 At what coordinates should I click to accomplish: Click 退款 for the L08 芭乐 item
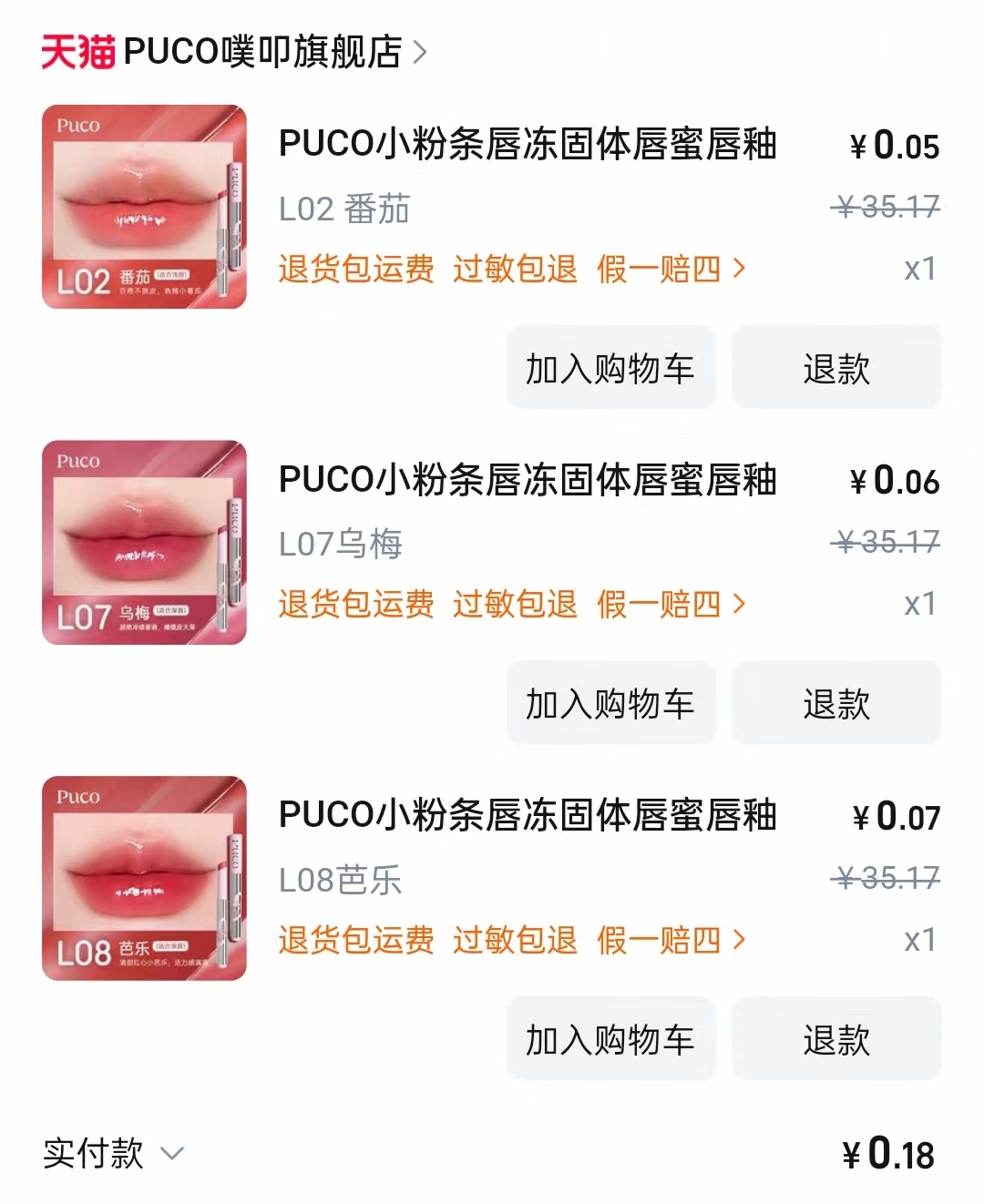point(835,1038)
